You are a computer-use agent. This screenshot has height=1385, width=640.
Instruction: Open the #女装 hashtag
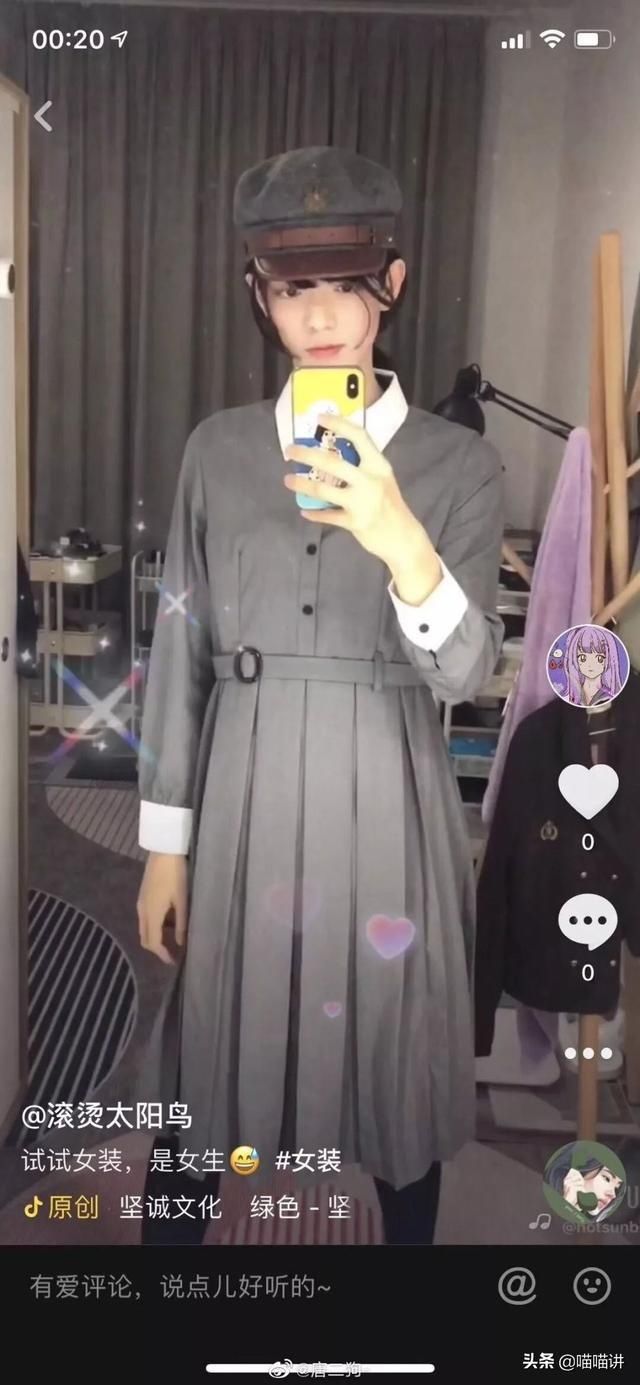308,1161
